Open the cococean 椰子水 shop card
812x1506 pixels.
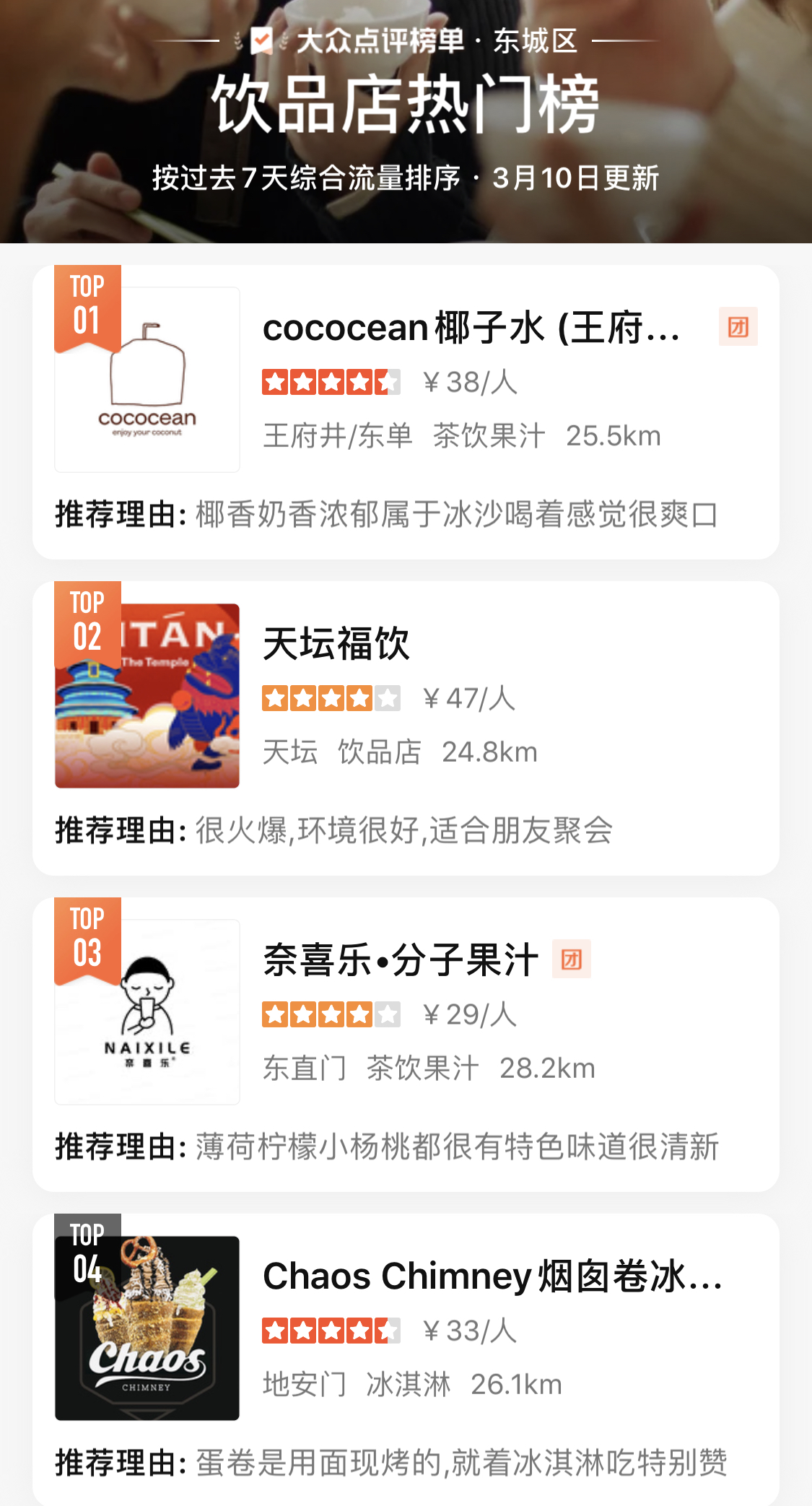(x=471, y=328)
